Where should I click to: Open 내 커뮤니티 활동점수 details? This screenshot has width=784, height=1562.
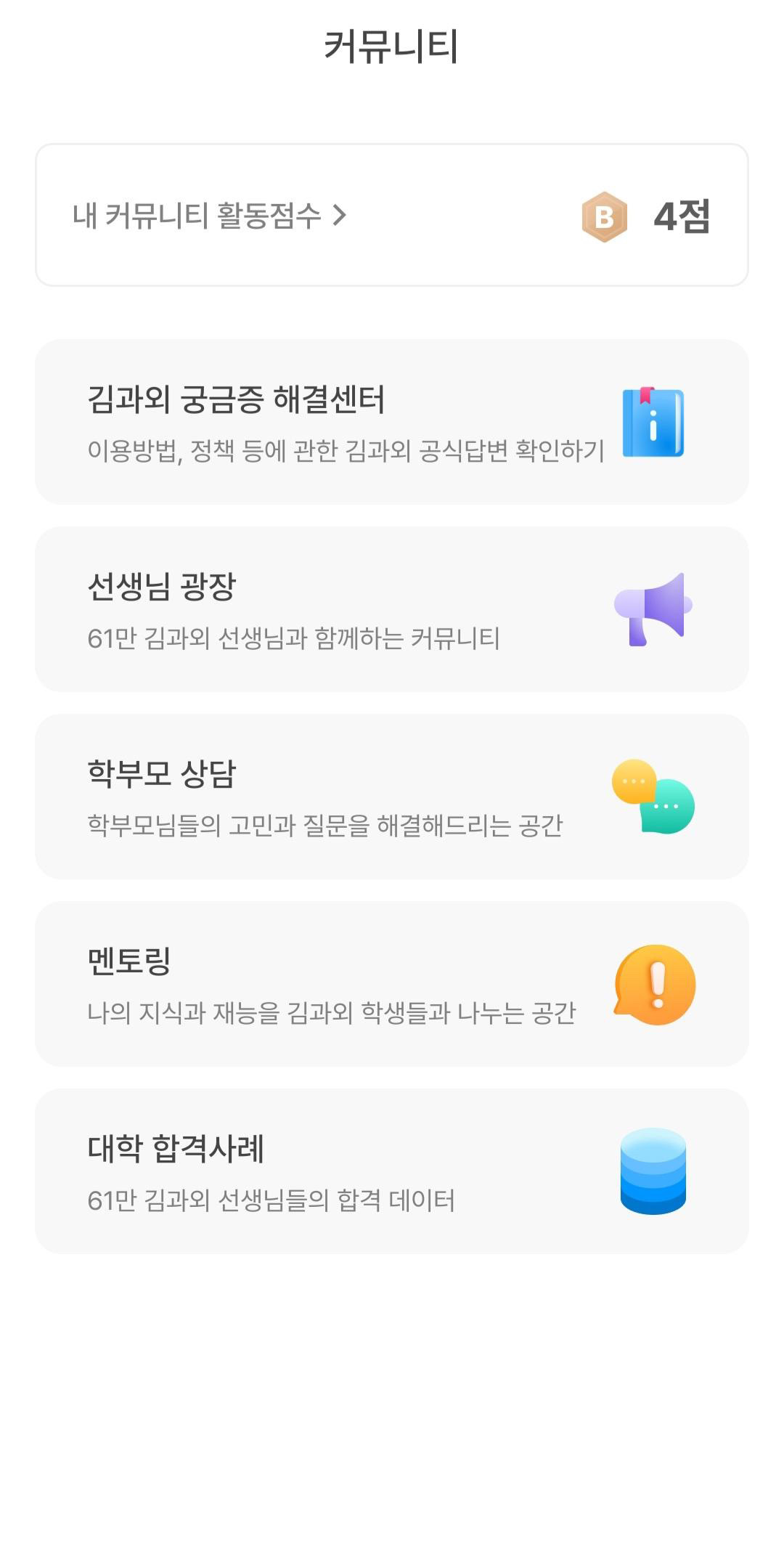(x=211, y=216)
